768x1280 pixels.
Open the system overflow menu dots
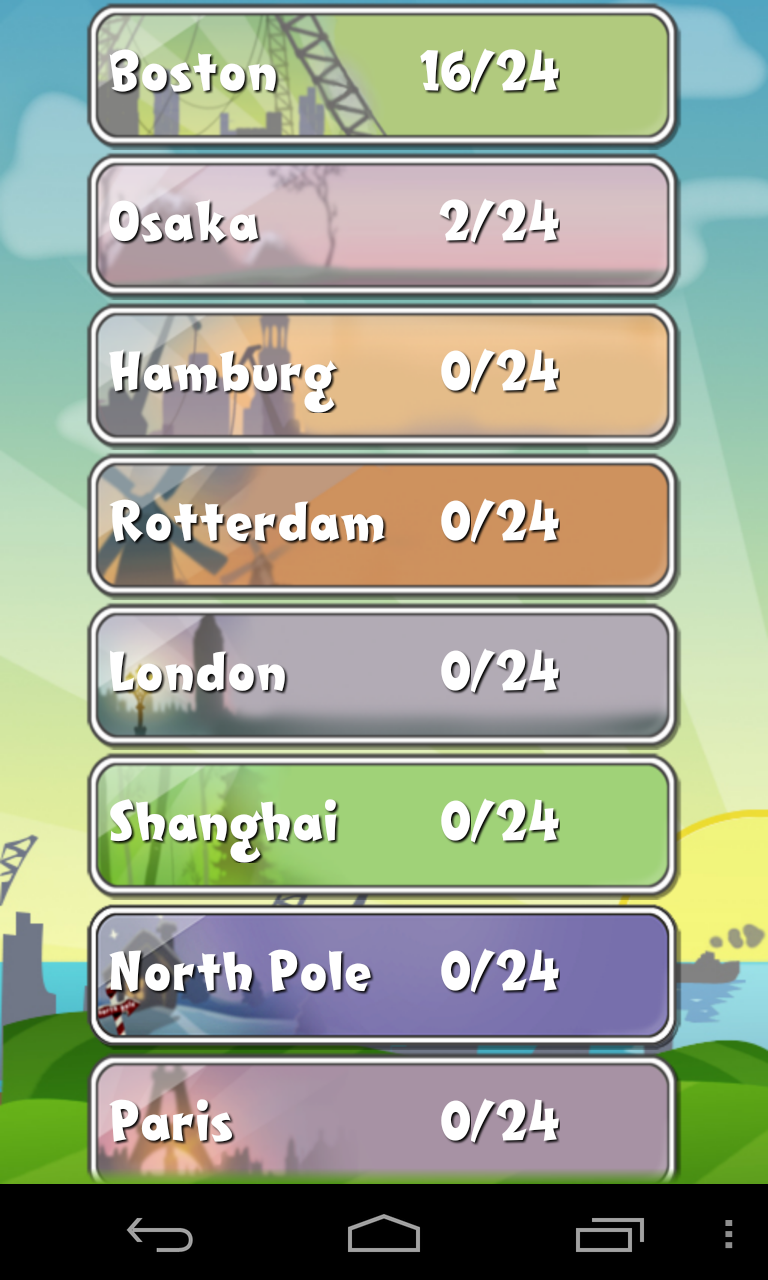728,1235
